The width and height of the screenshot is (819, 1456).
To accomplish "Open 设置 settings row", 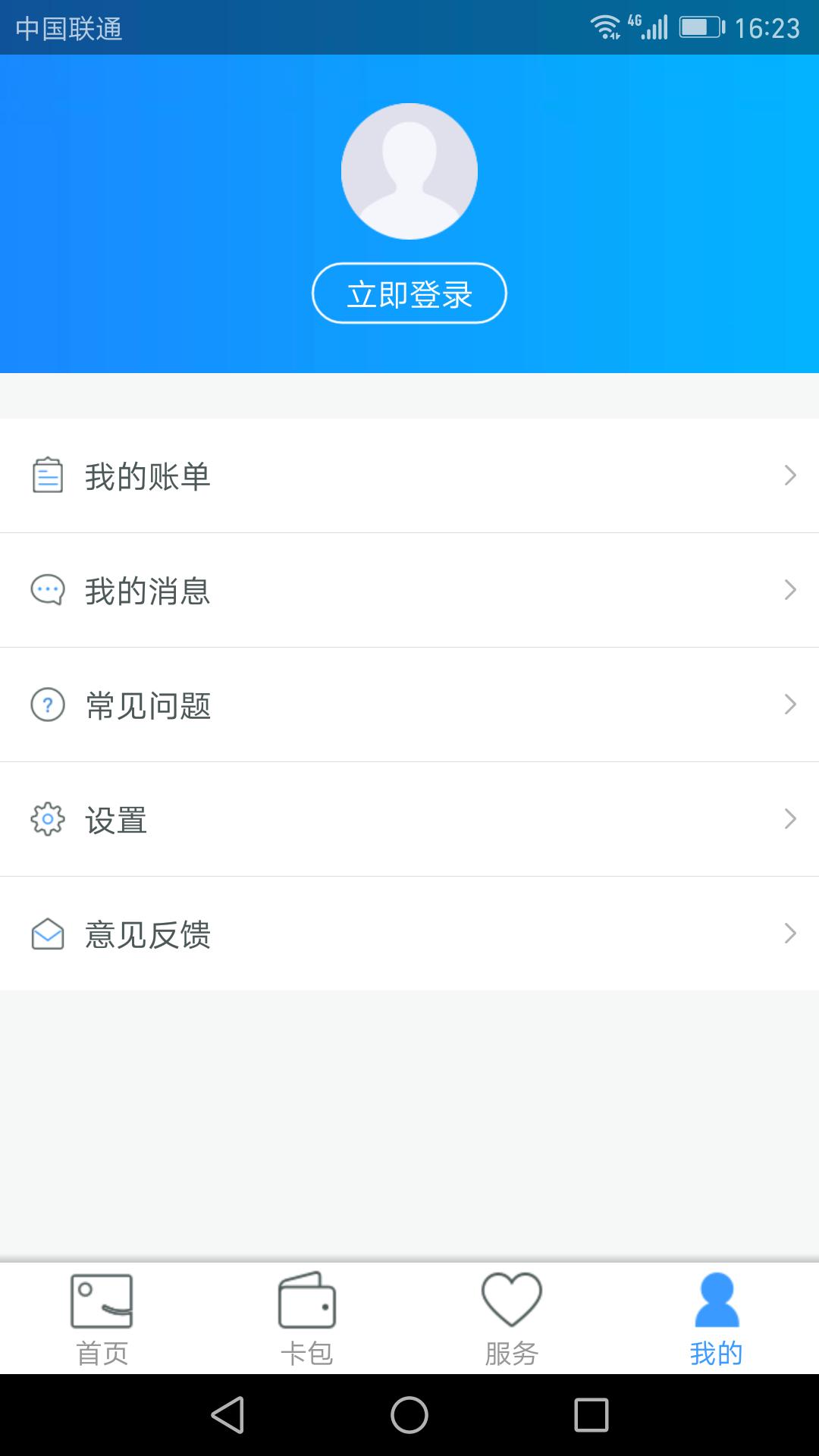I will pos(409,819).
